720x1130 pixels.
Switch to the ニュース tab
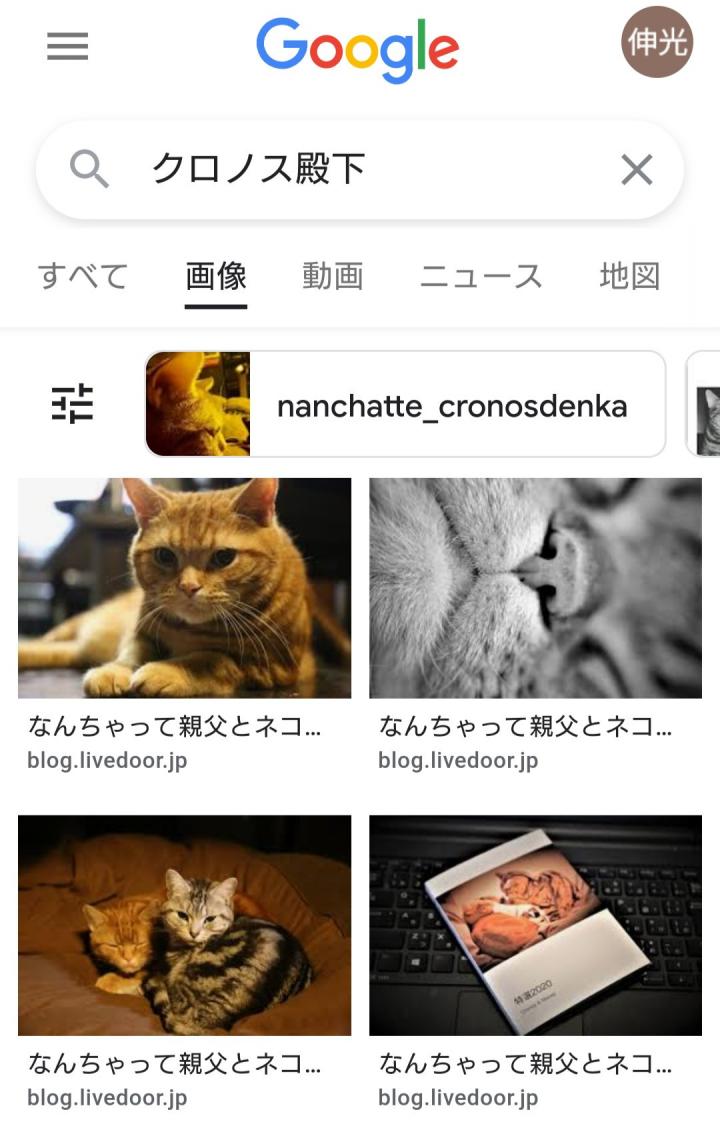pyautogui.click(x=481, y=276)
